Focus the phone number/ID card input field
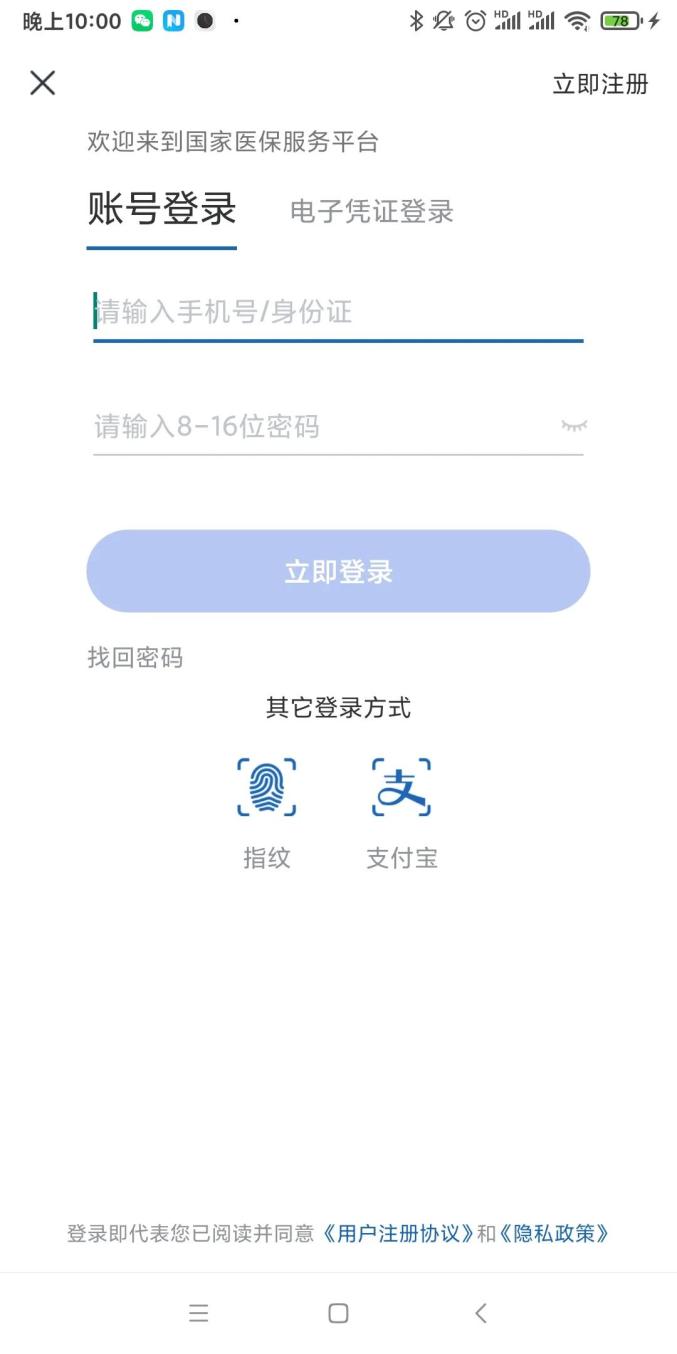Viewport: 677px width, 1354px height. (338, 312)
